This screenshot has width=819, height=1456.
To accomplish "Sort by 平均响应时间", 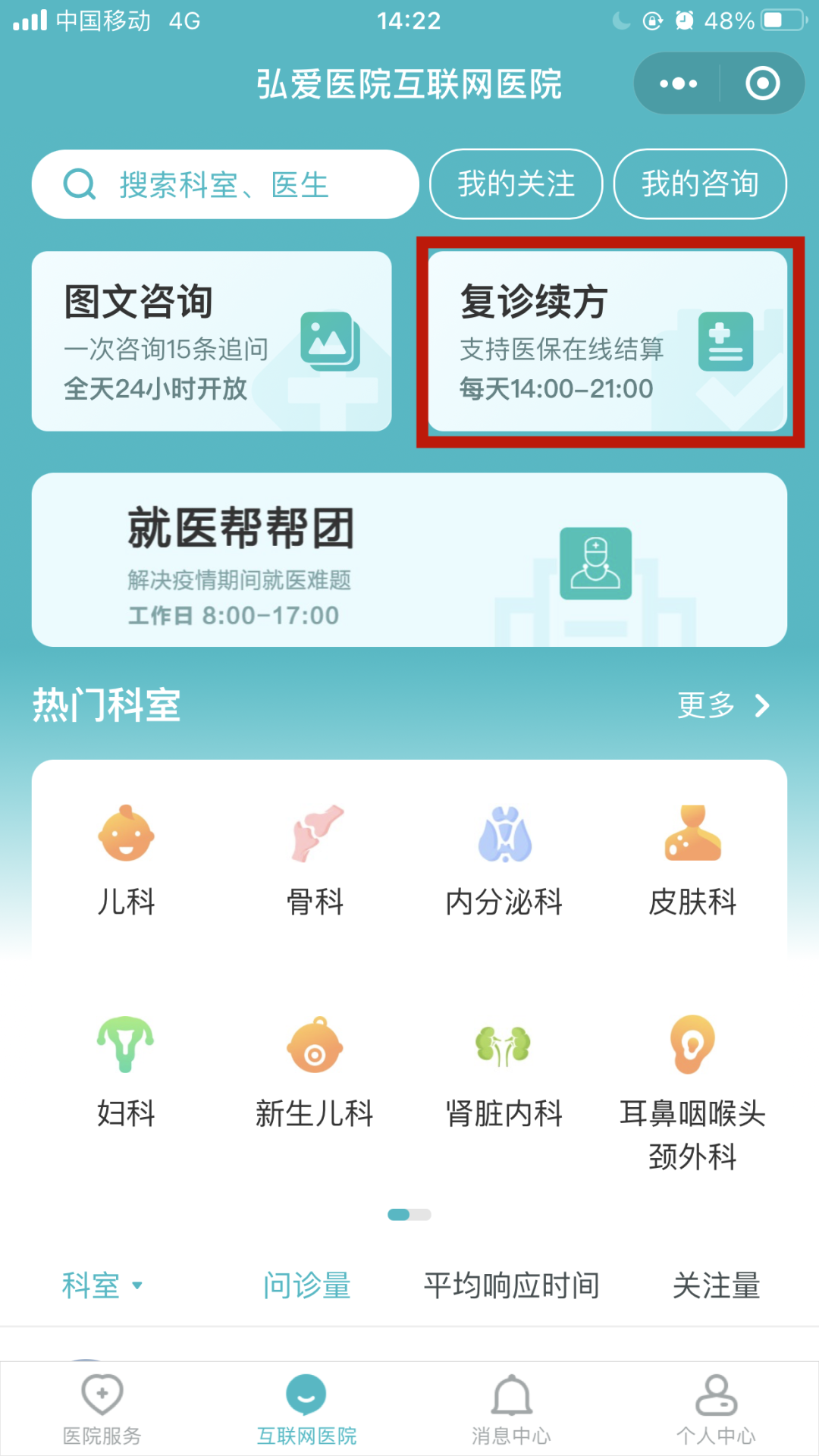I will click(x=511, y=1285).
